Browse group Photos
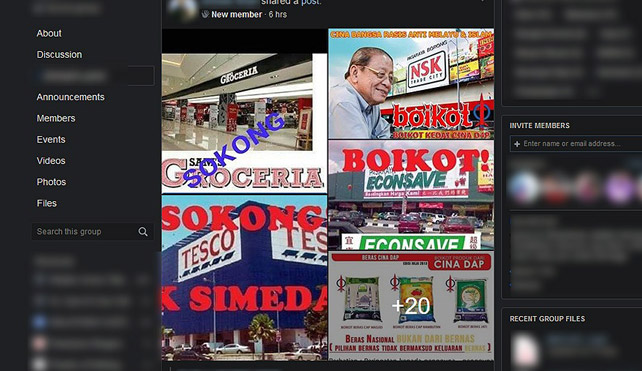 tap(51, 182)
